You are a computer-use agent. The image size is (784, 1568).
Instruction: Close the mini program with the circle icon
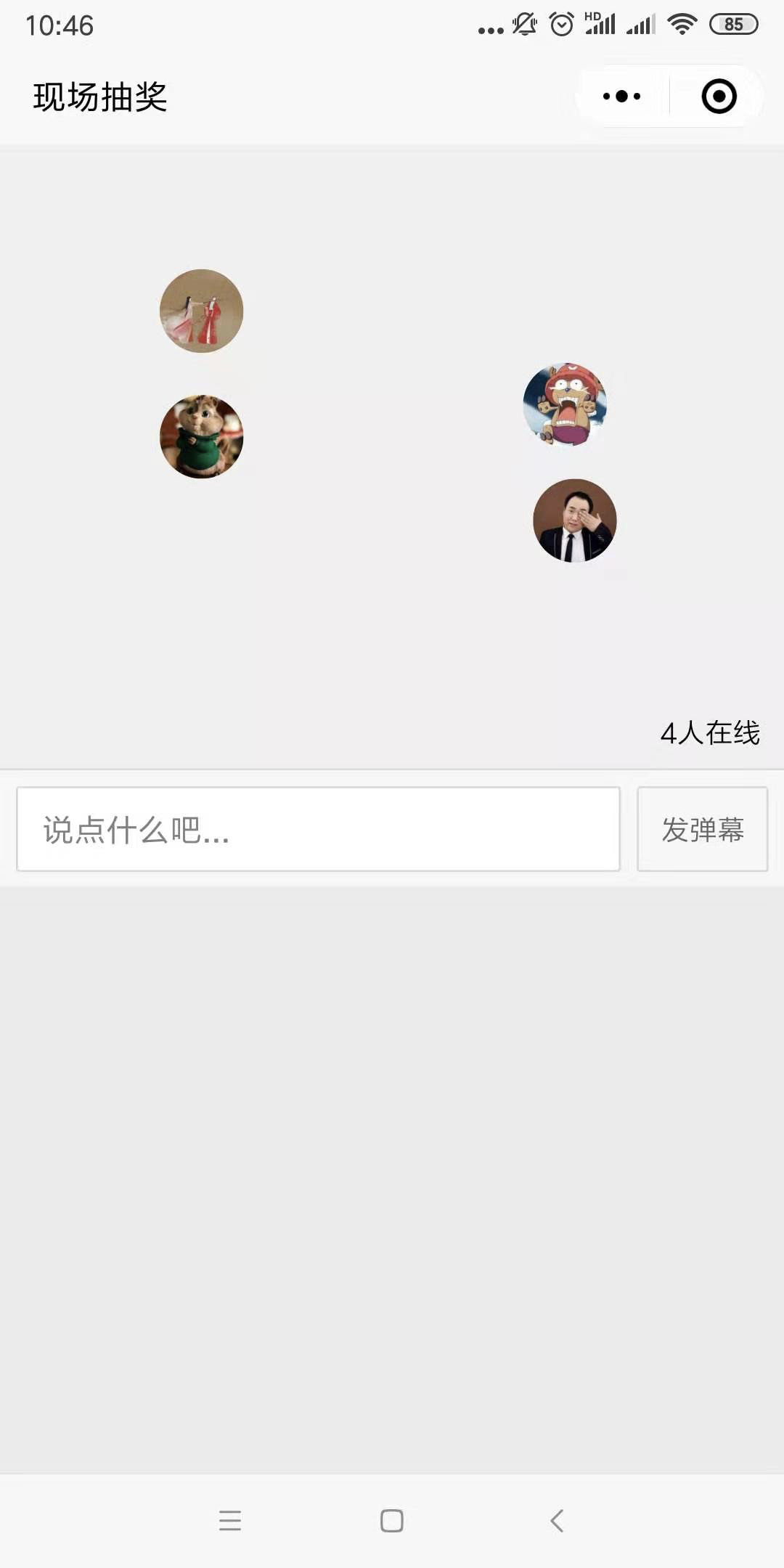click(719, 97)
